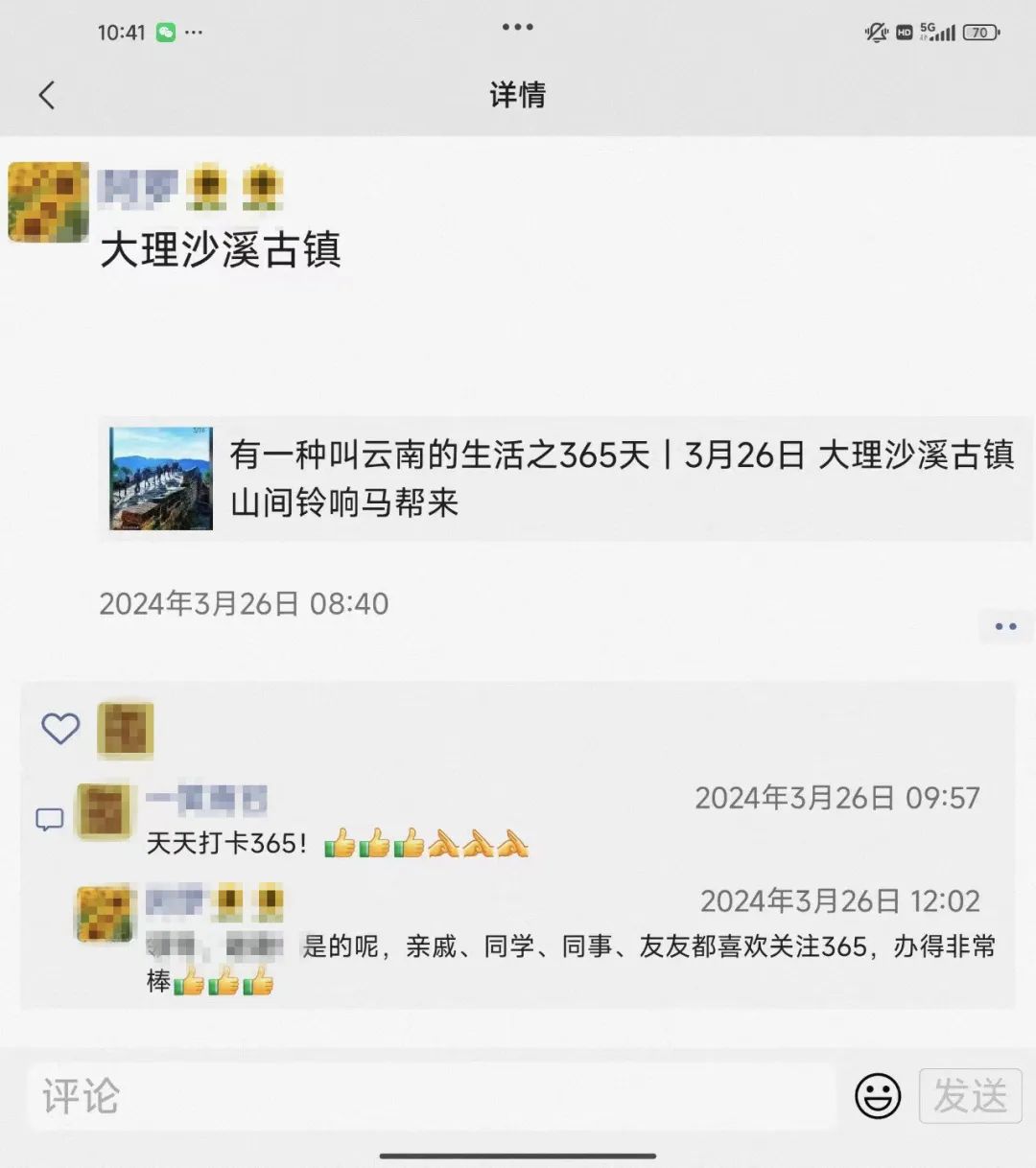Image resolution: width=1036 pixels, height=1168 pixels.
Task: View the profile of the user who liked
Action: click(126, 730)
